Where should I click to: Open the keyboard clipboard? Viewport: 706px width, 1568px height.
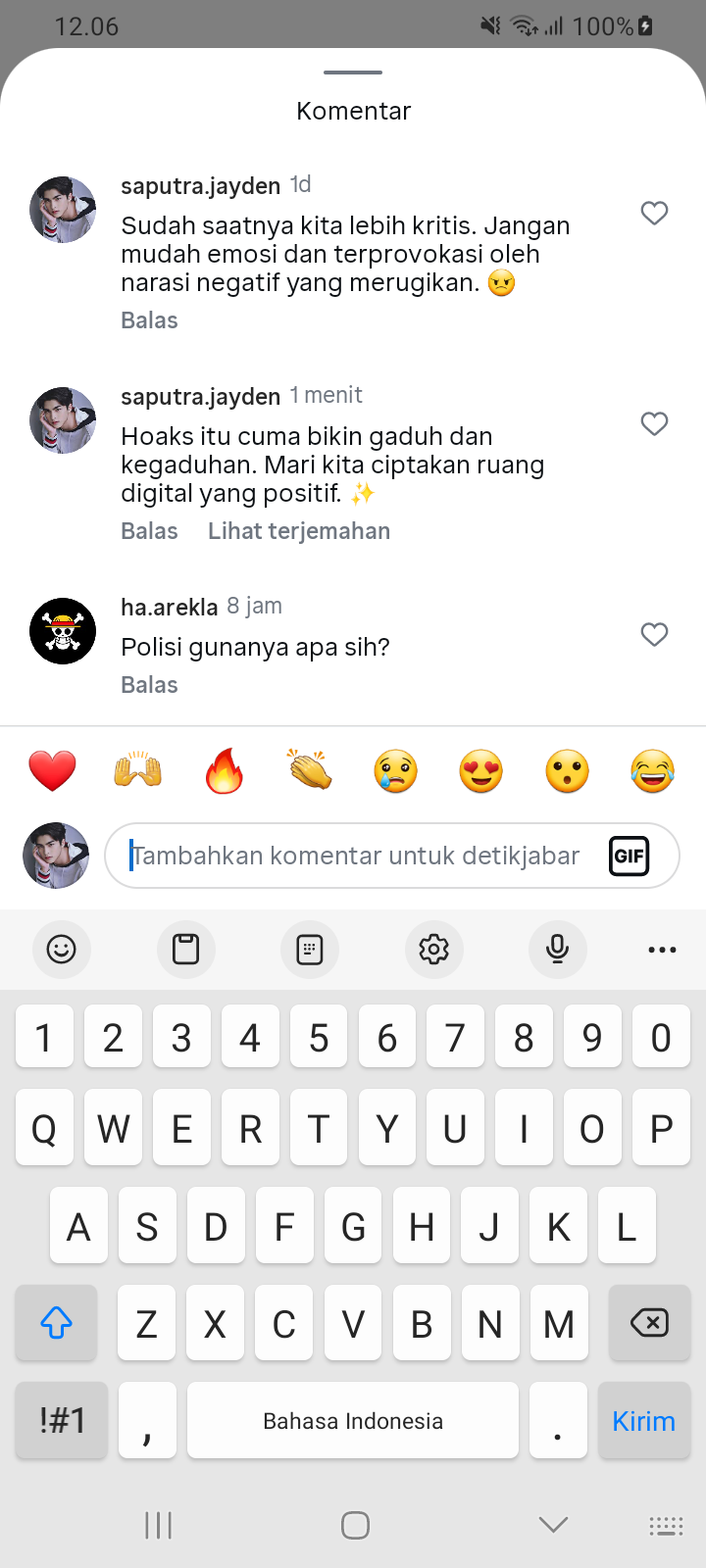[x=185, y=949]
